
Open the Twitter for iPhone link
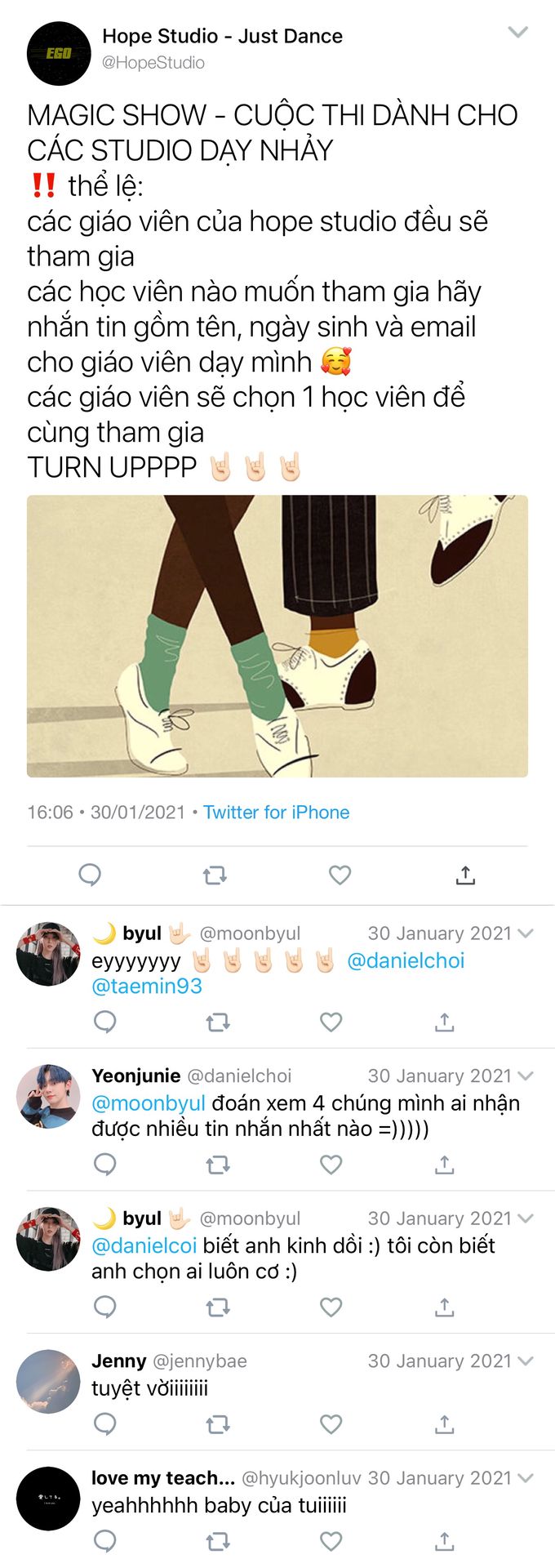tap(276, 812)
